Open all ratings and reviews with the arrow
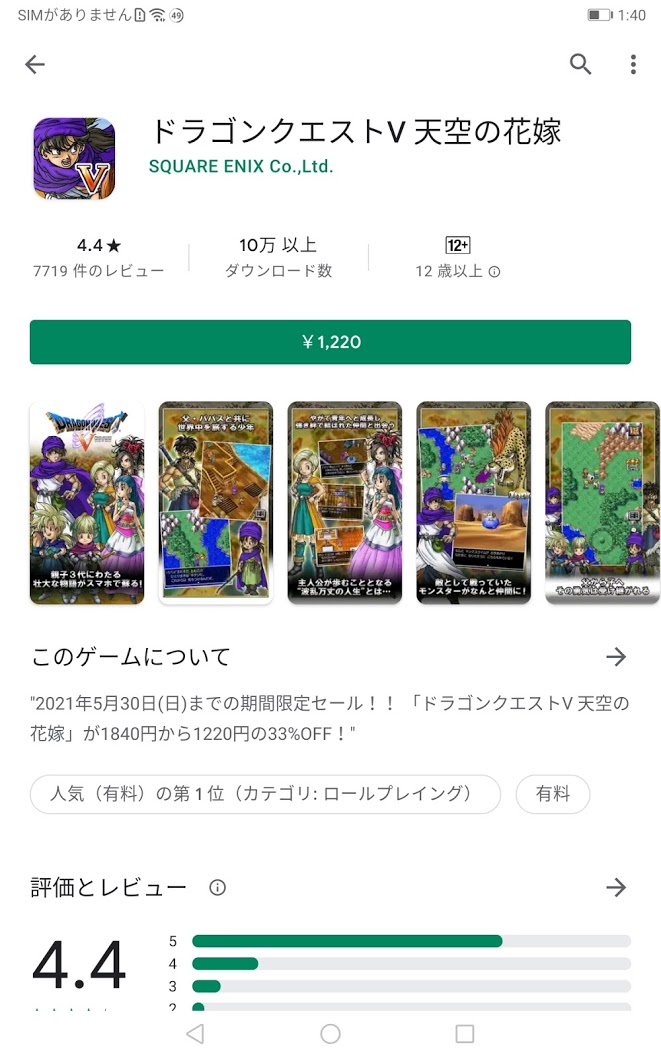Image resolution: width=661 pixels, height=1057 pixels. coord(616,887)
